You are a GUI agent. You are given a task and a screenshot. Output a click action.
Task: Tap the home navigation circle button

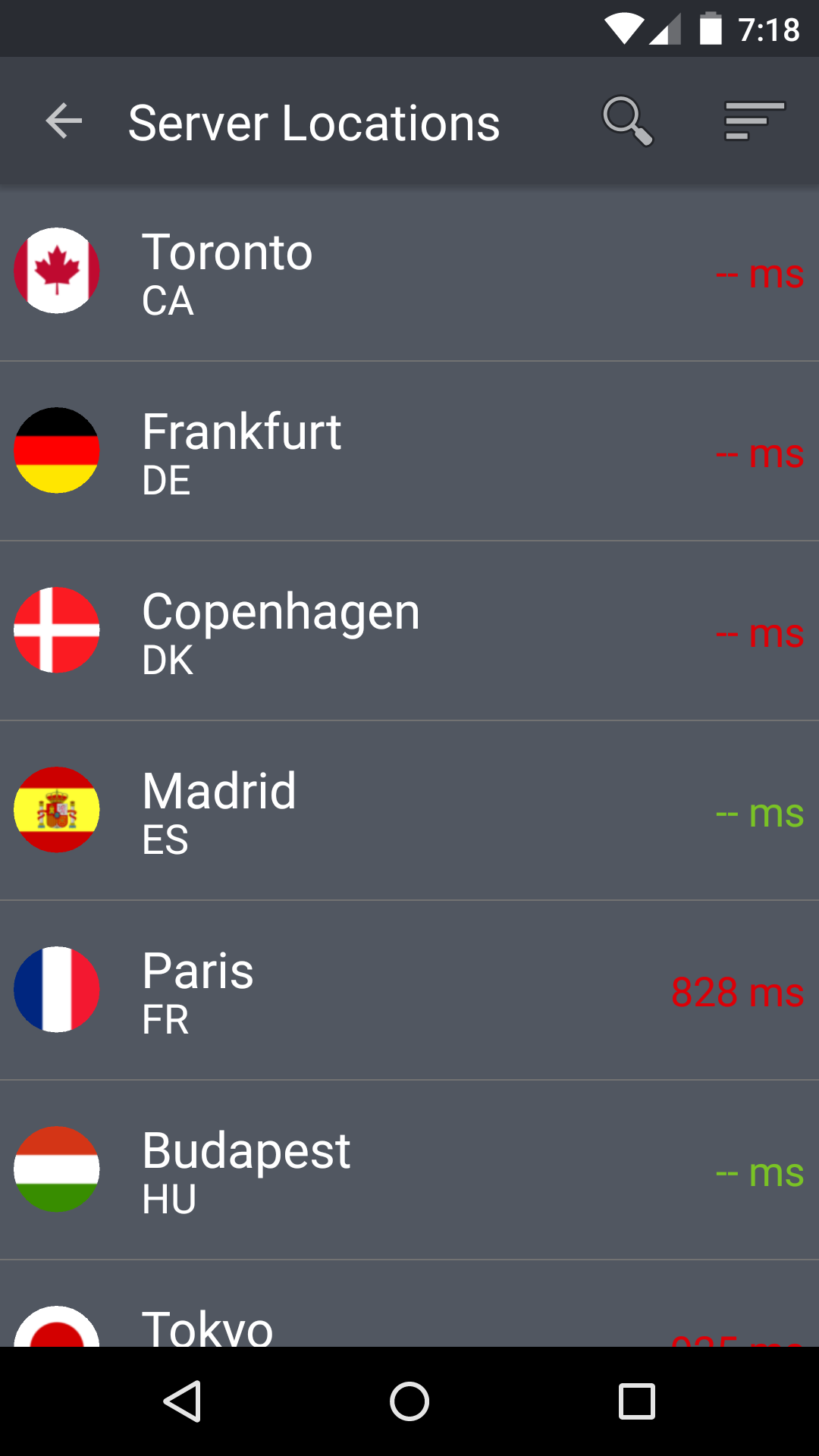[409, 1401]
